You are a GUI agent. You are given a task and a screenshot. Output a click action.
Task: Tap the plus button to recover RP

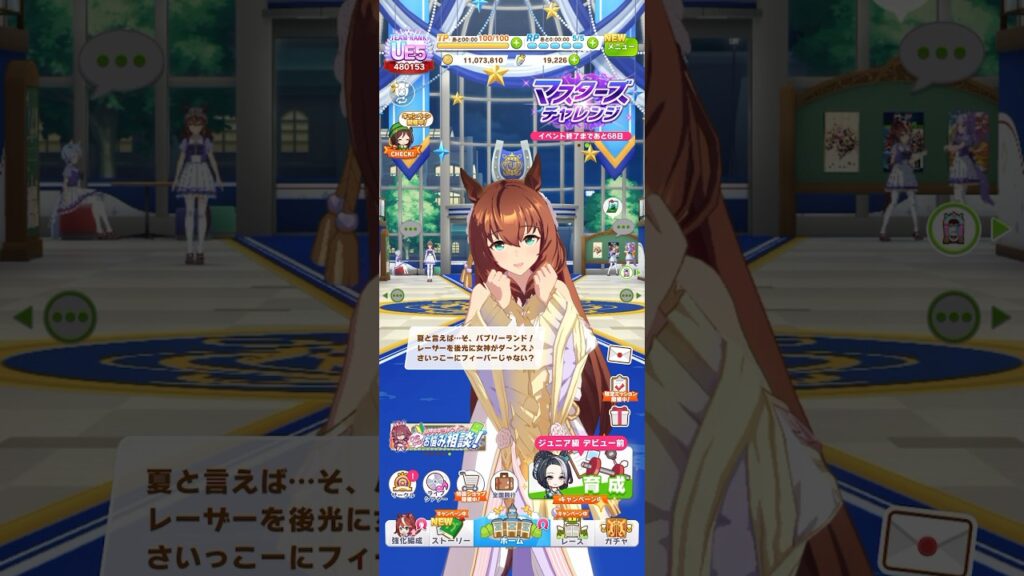coord(591,43)
